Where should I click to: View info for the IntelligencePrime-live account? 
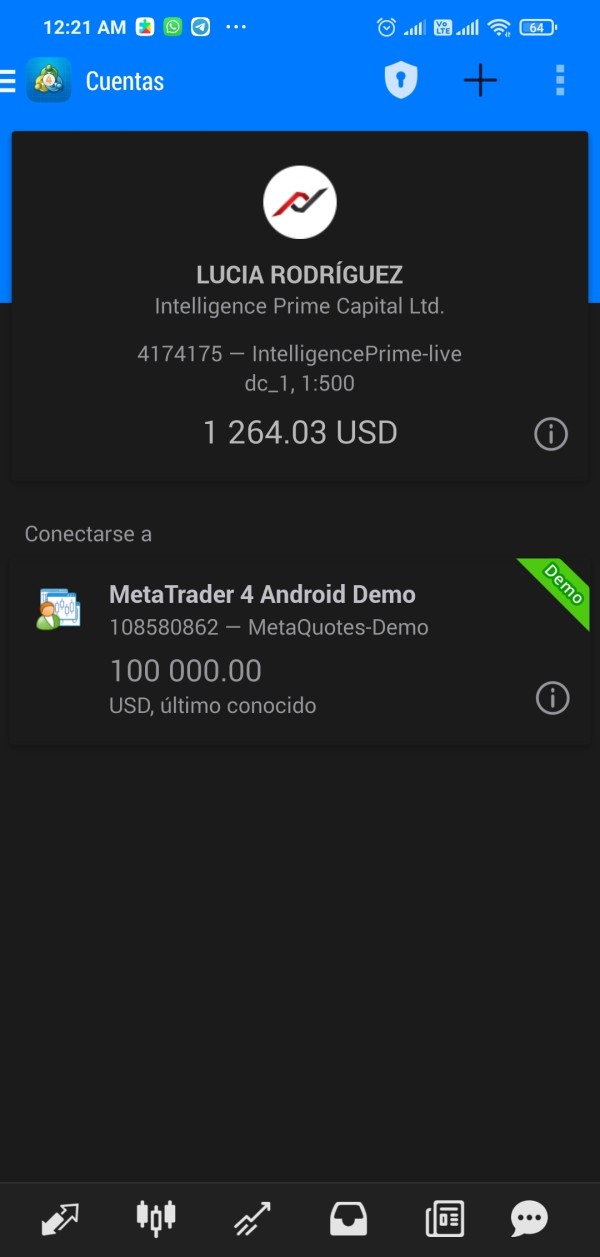551,434
